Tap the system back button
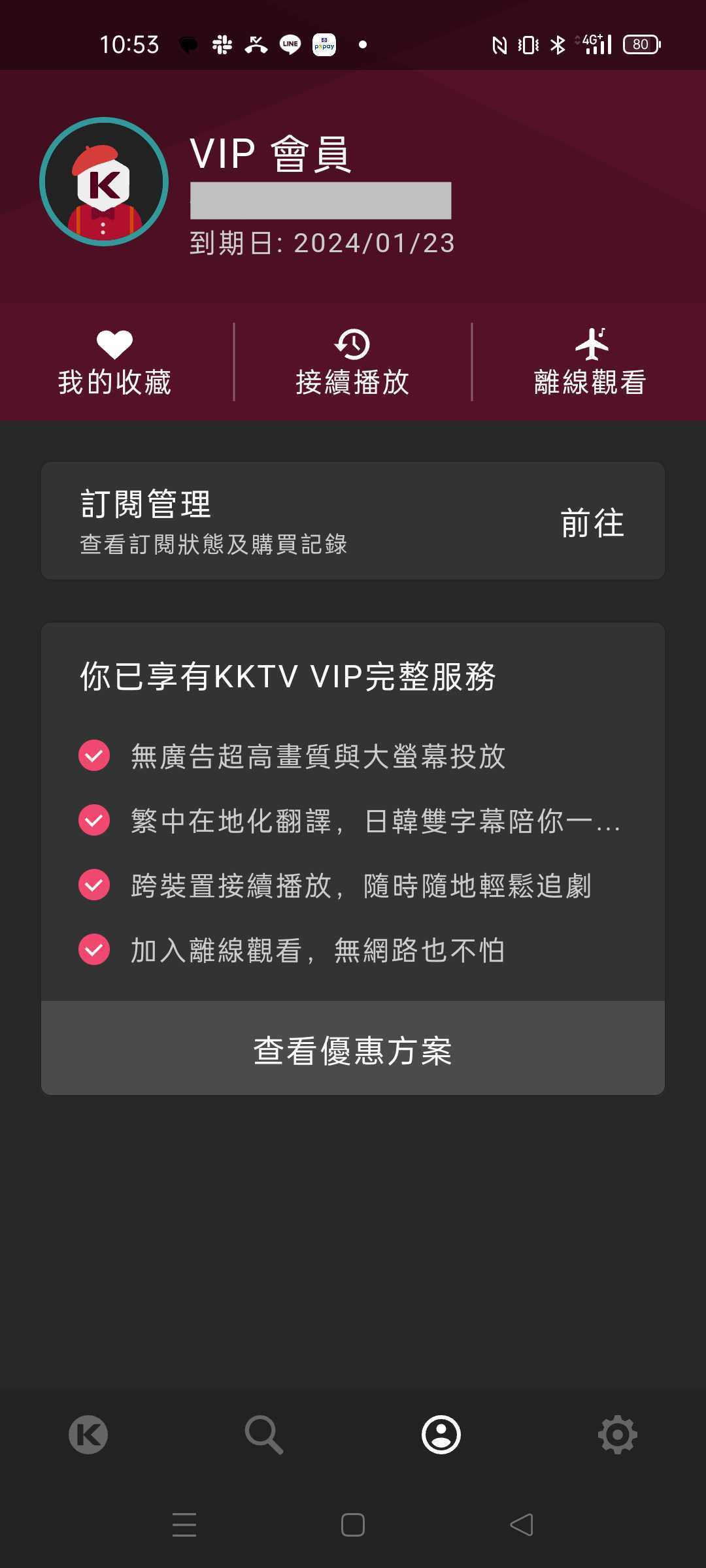 pyautogui.click(x=522, y=1525)
